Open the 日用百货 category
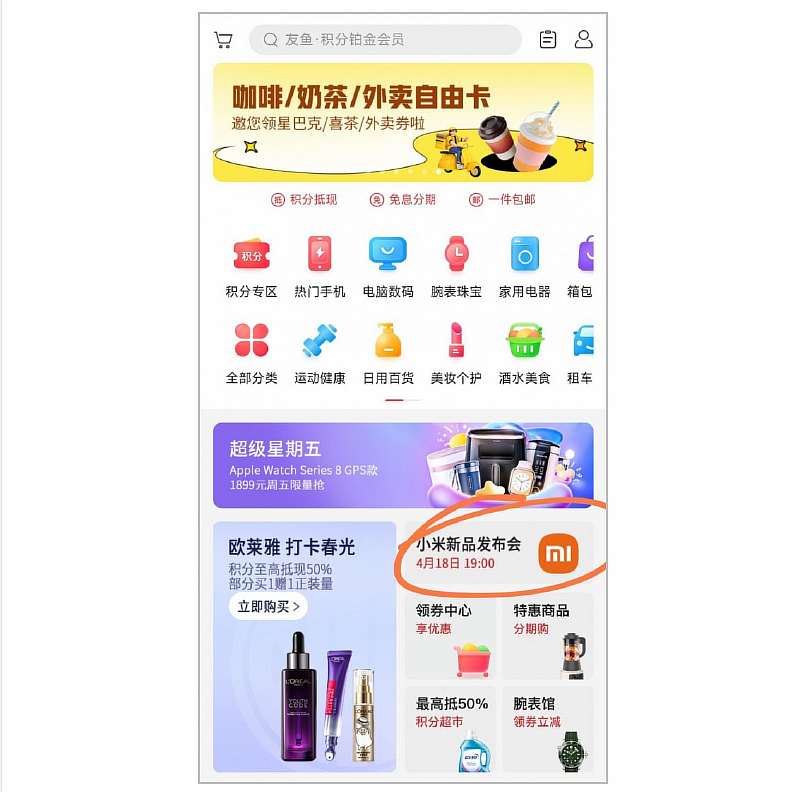The width and height of the screenshot is (800, 792). pos(387,354)
